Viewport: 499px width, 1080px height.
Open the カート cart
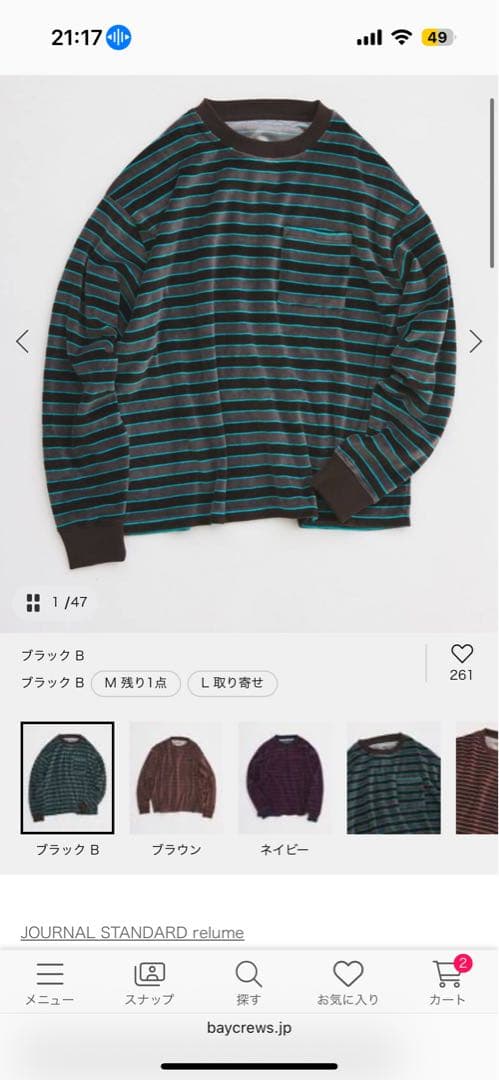coord(448,983)
